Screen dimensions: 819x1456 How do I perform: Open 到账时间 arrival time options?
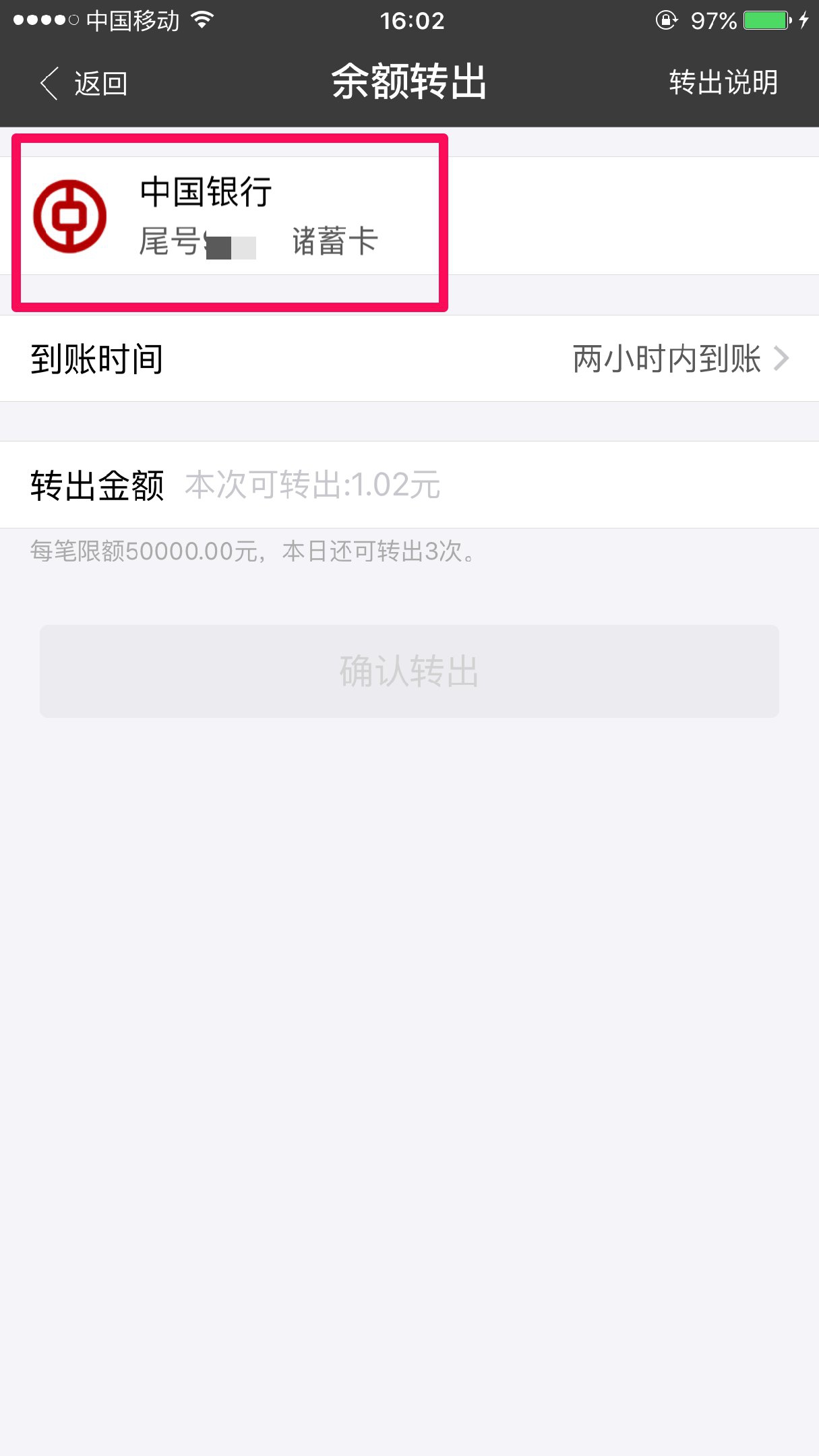[x=409, y=359]
